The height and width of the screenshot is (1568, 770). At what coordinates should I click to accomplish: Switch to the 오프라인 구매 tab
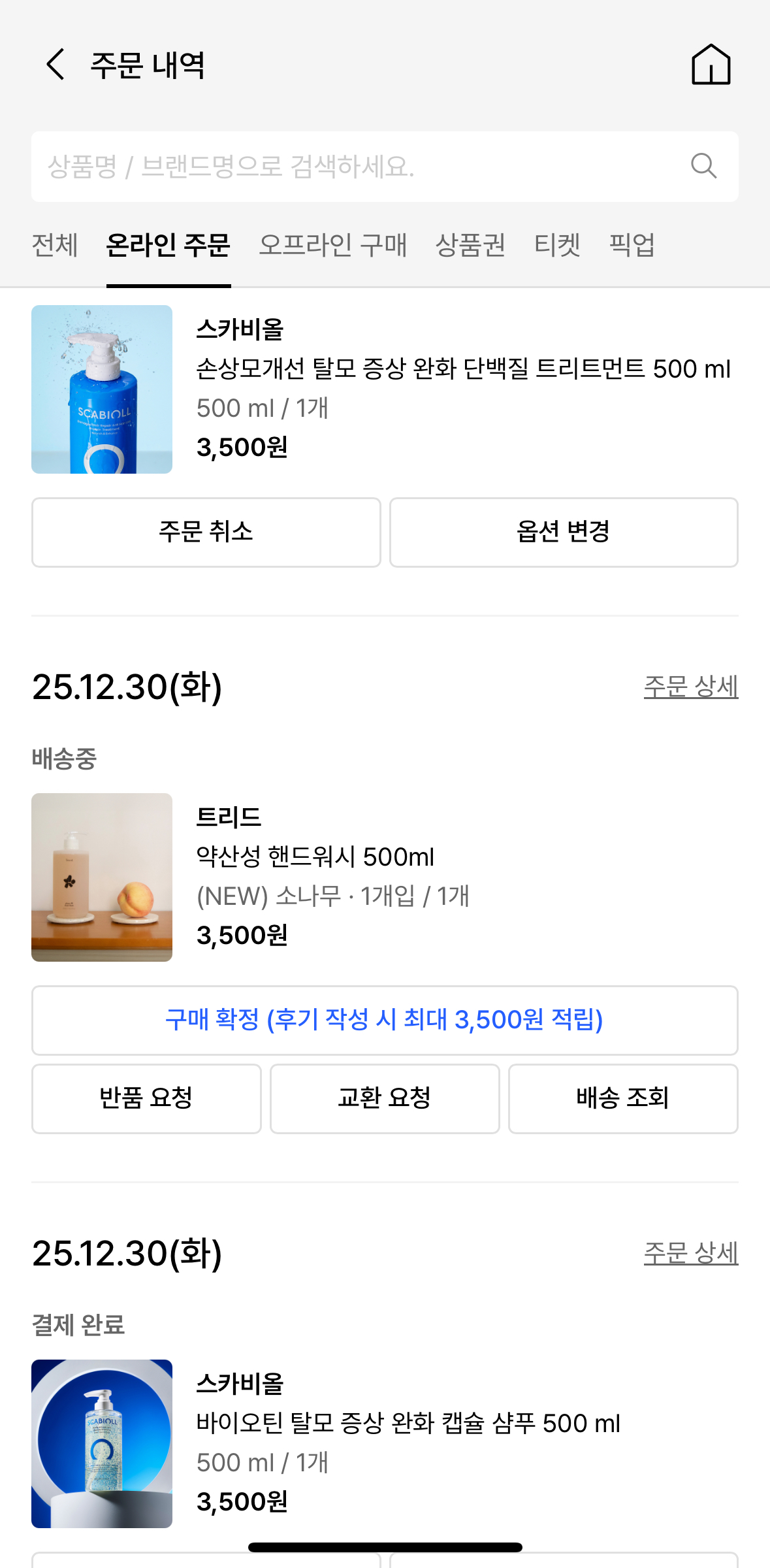point(333,246)
